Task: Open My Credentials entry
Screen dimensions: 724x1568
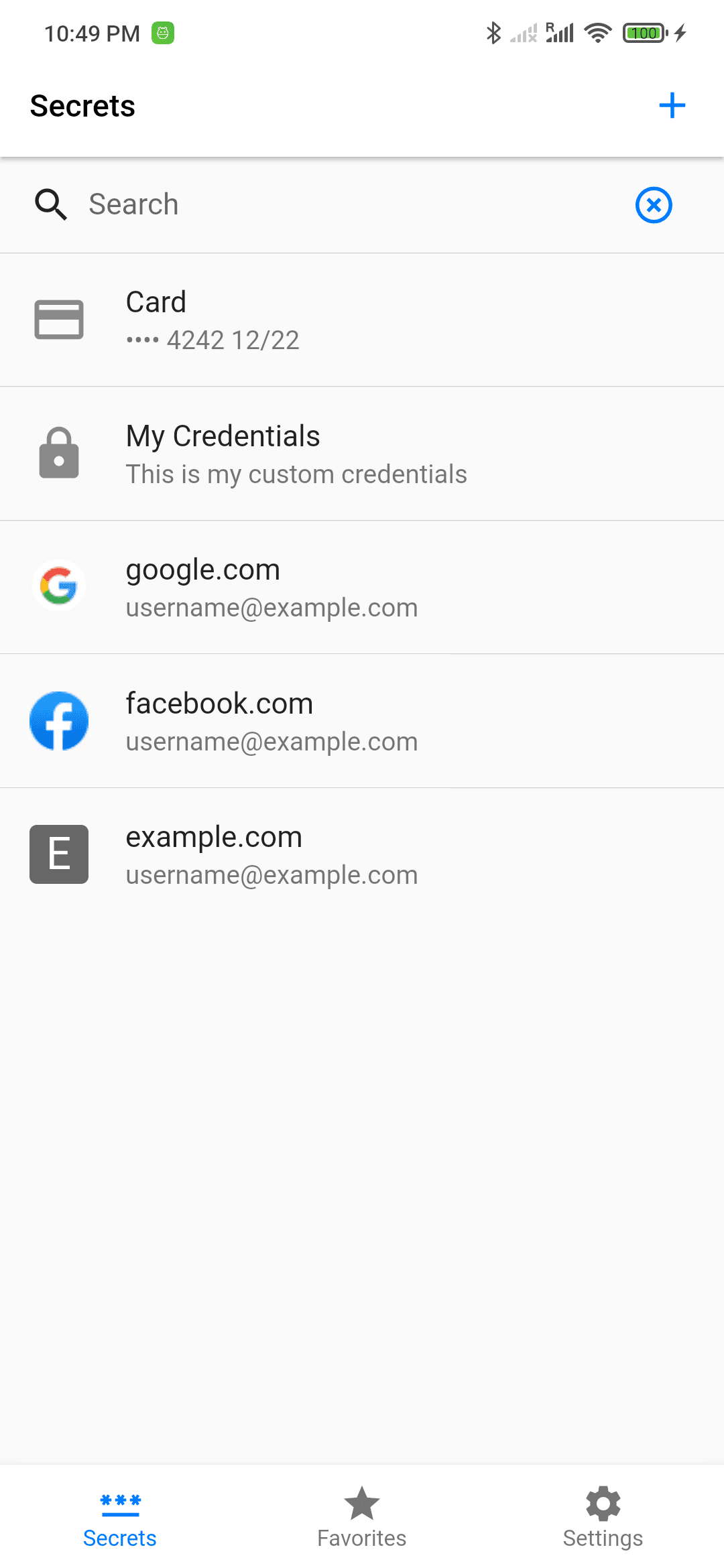Action: click(362, 454)
